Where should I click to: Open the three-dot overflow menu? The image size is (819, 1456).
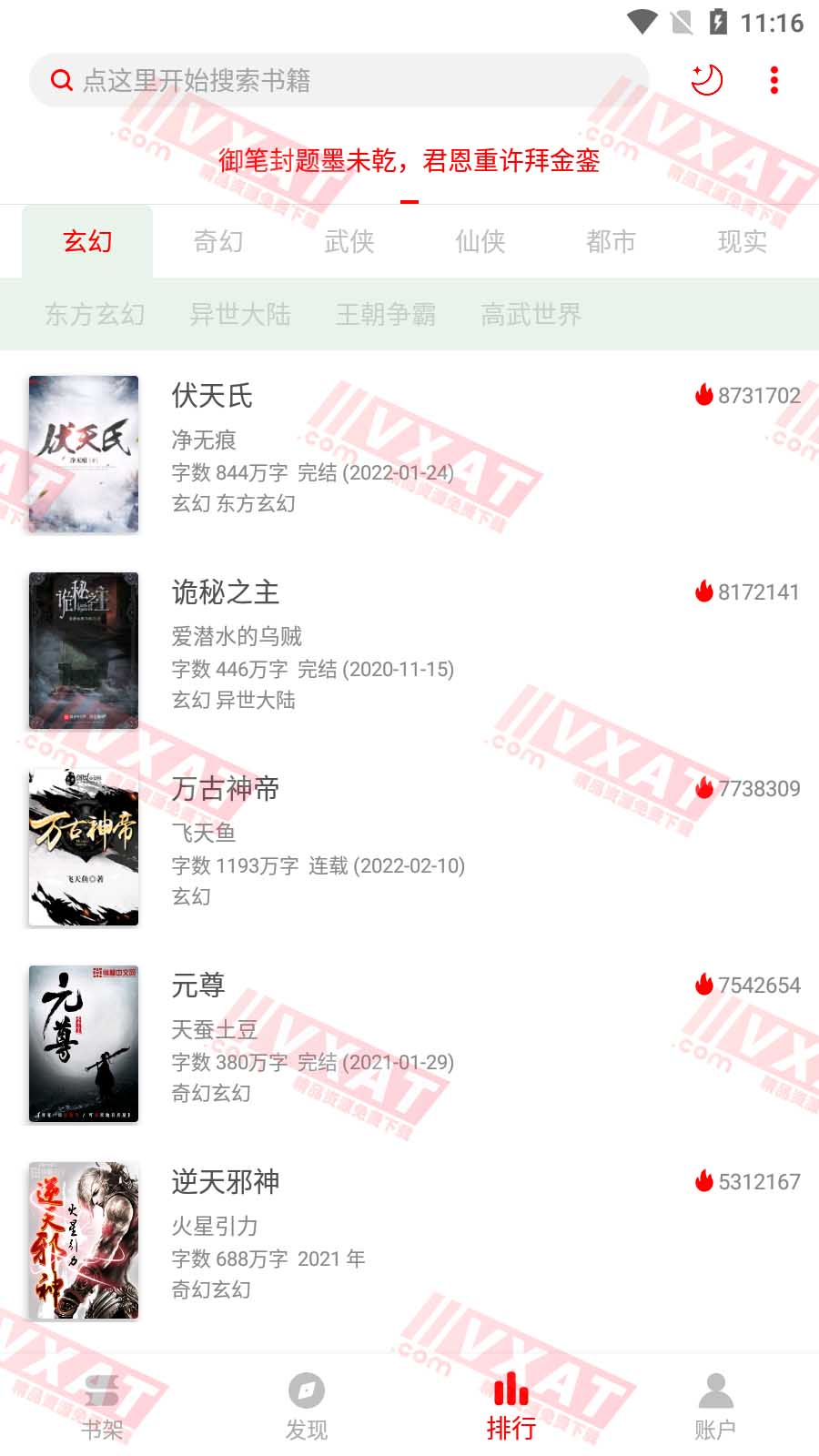pyautogui.click(x=774, y=80)
